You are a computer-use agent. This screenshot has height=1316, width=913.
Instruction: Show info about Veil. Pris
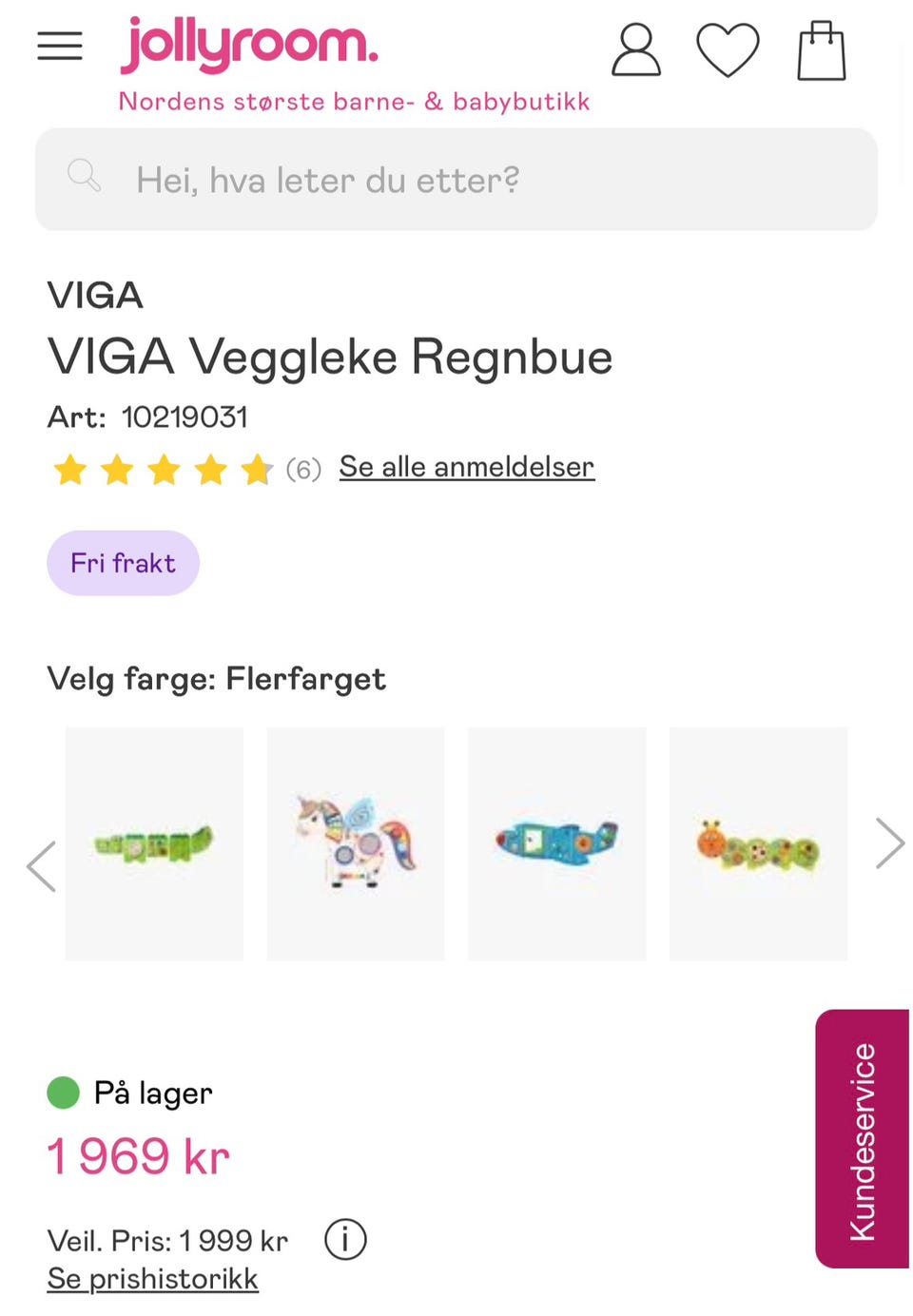[x=345, y=1240]
